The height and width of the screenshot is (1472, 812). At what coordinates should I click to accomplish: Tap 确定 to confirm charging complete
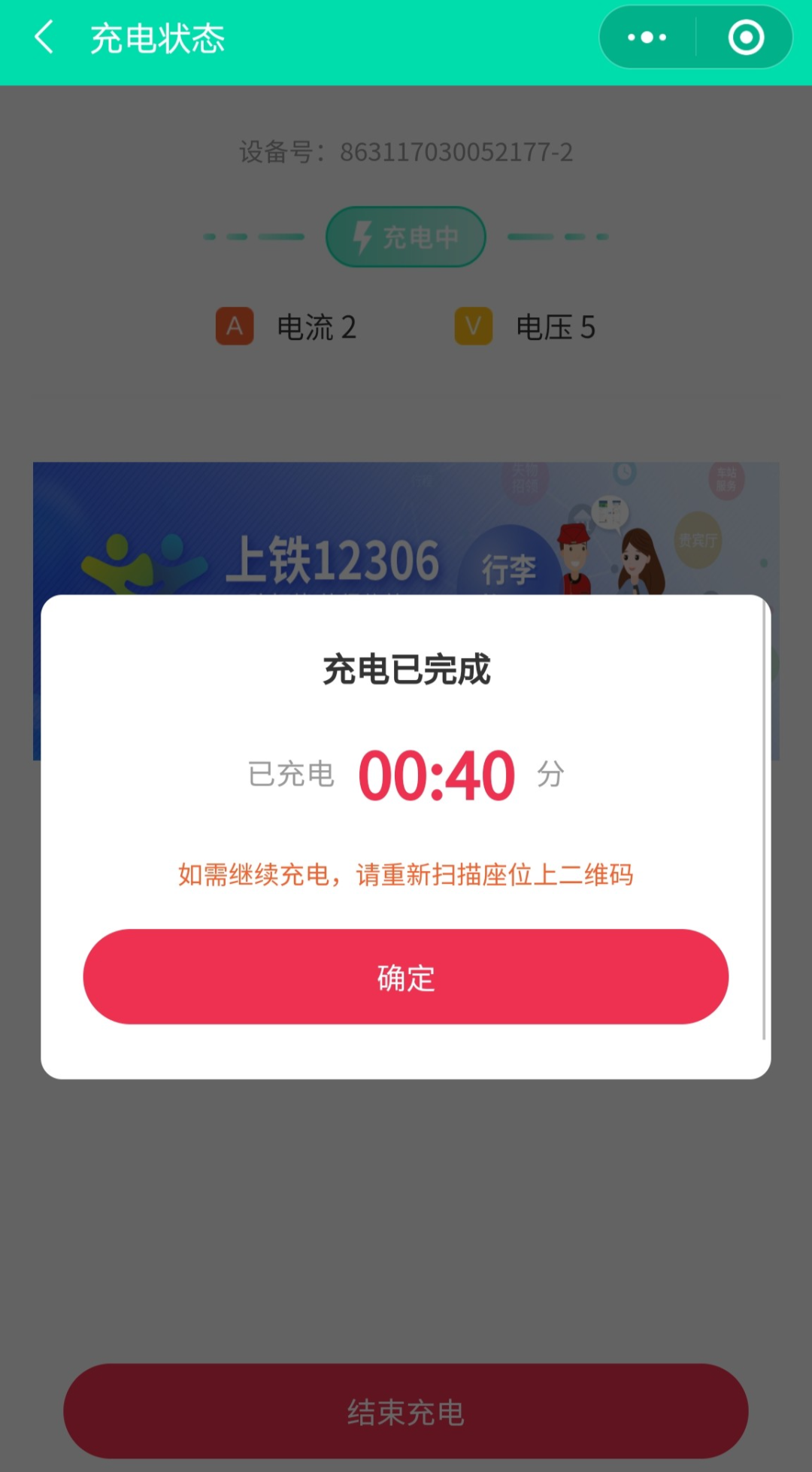coord(405,976)
